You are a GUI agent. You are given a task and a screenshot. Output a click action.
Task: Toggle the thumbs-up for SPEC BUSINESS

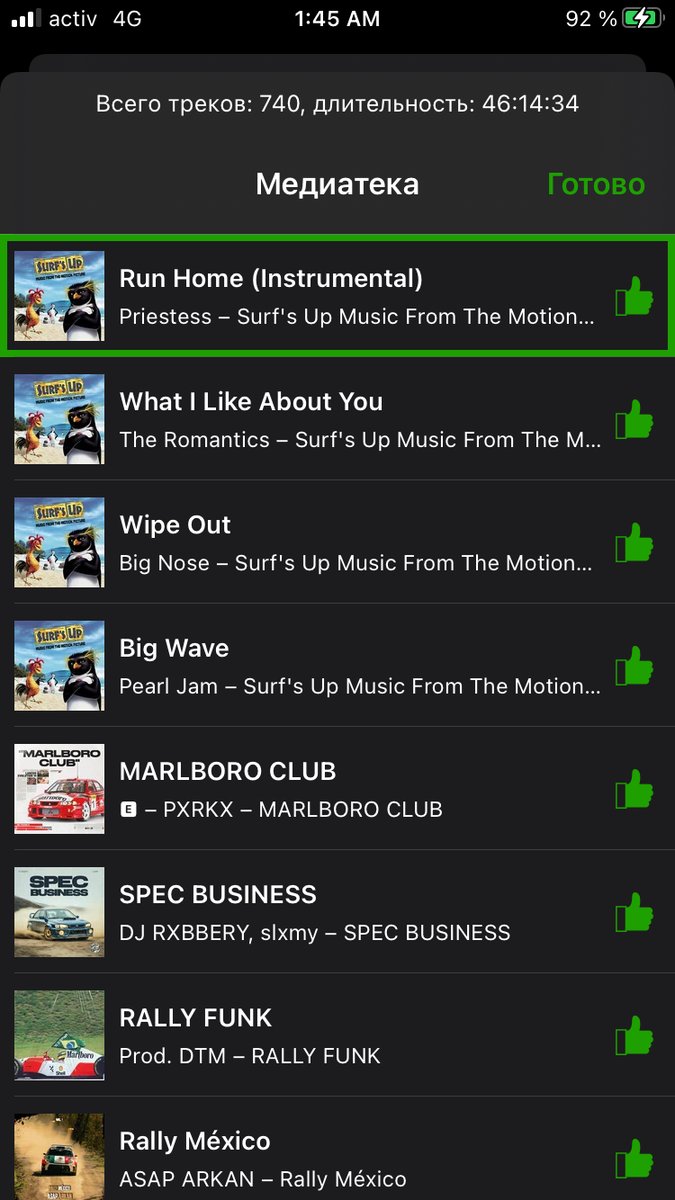(634, 911)
